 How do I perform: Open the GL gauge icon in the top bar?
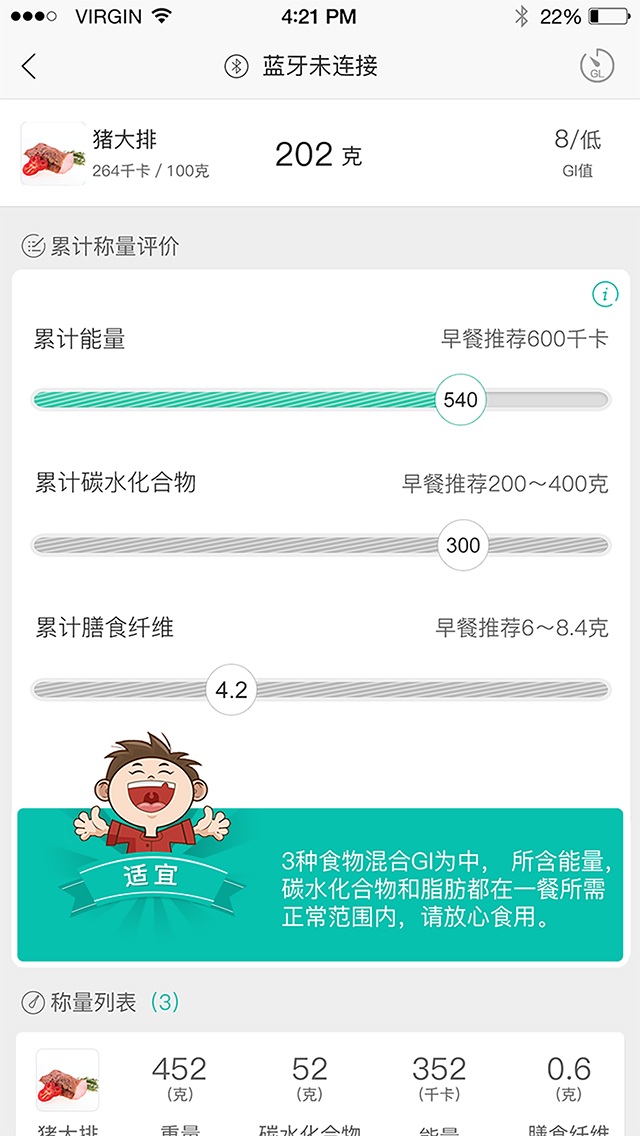(x=597, y=67)
